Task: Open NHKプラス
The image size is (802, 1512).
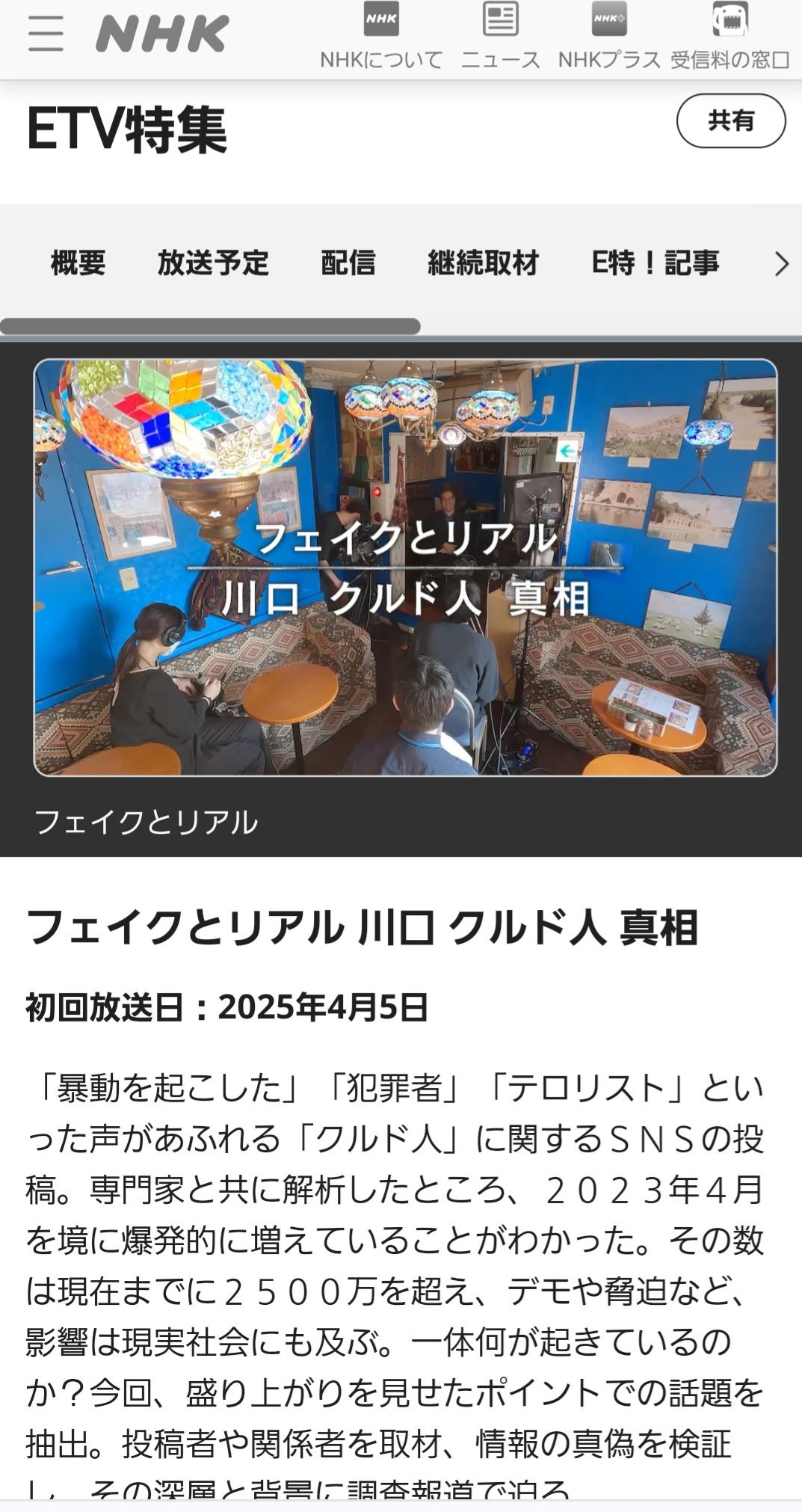Action: point(609,37)
